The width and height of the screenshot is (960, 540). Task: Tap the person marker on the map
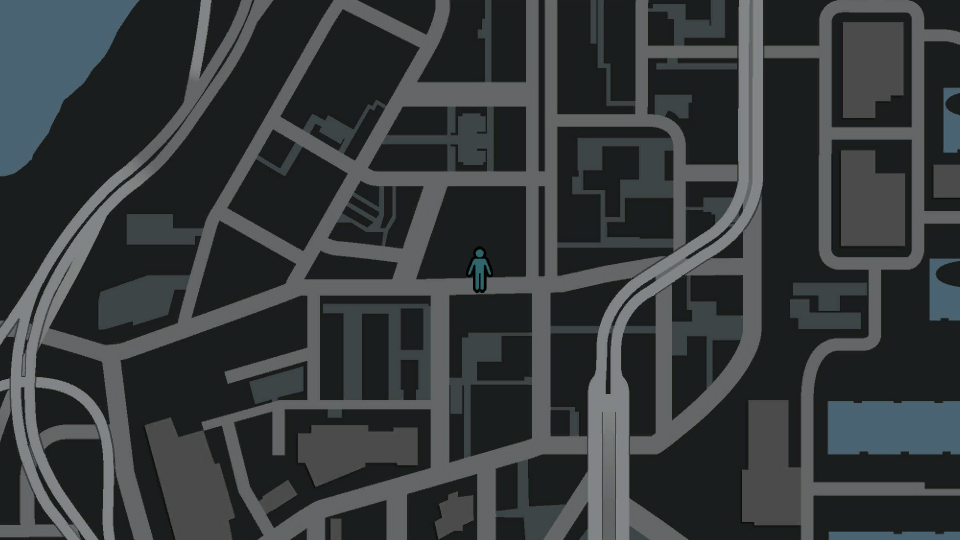click(479, 270)
